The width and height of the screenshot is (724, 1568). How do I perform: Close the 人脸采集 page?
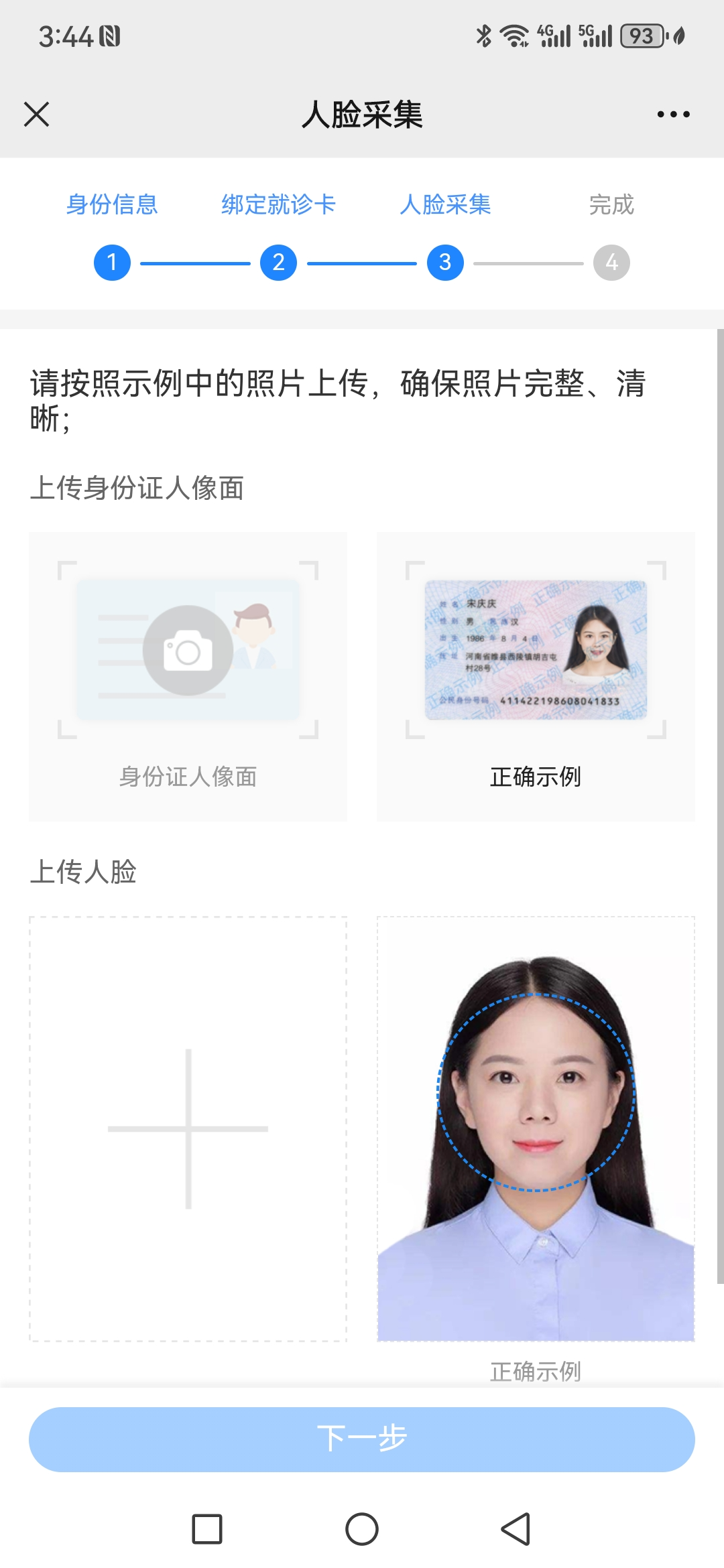click(37, 114)
